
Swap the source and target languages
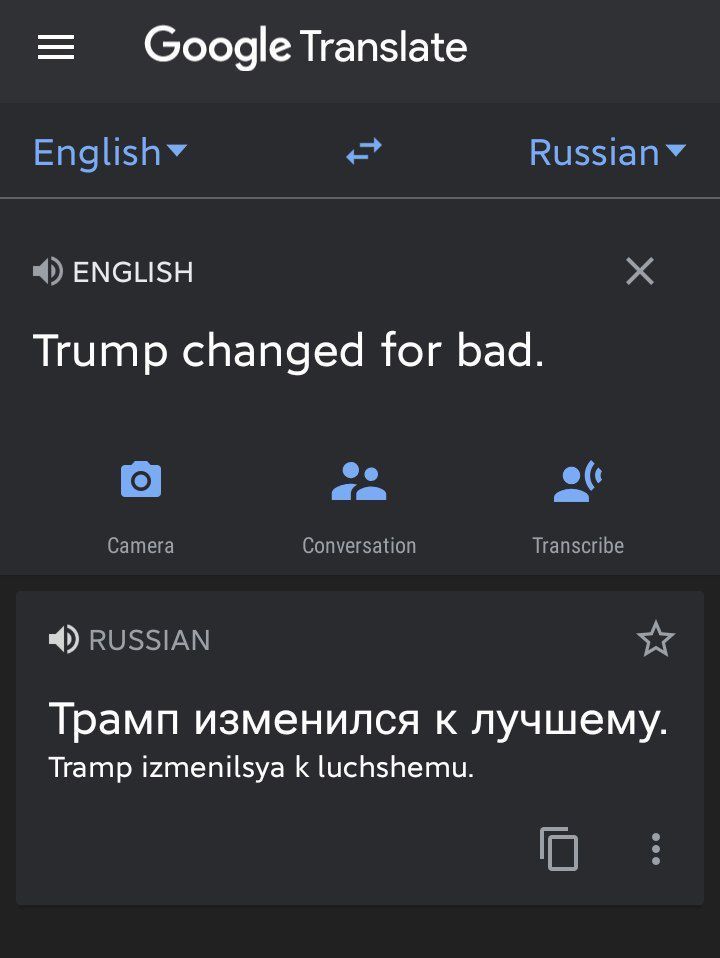click(364, 152)
